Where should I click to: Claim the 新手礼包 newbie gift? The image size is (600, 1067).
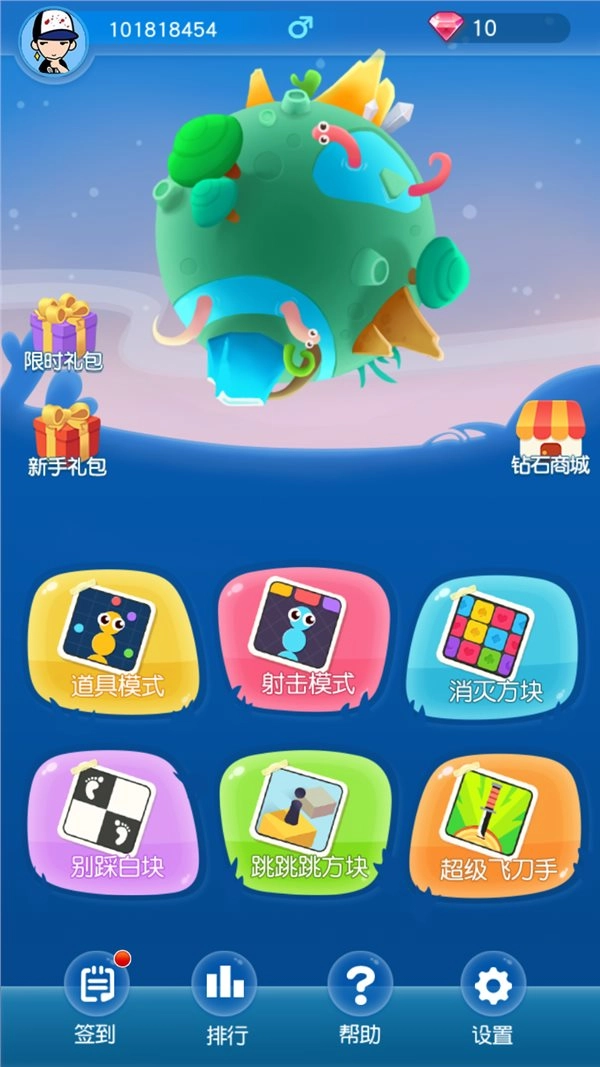(67, 436)
